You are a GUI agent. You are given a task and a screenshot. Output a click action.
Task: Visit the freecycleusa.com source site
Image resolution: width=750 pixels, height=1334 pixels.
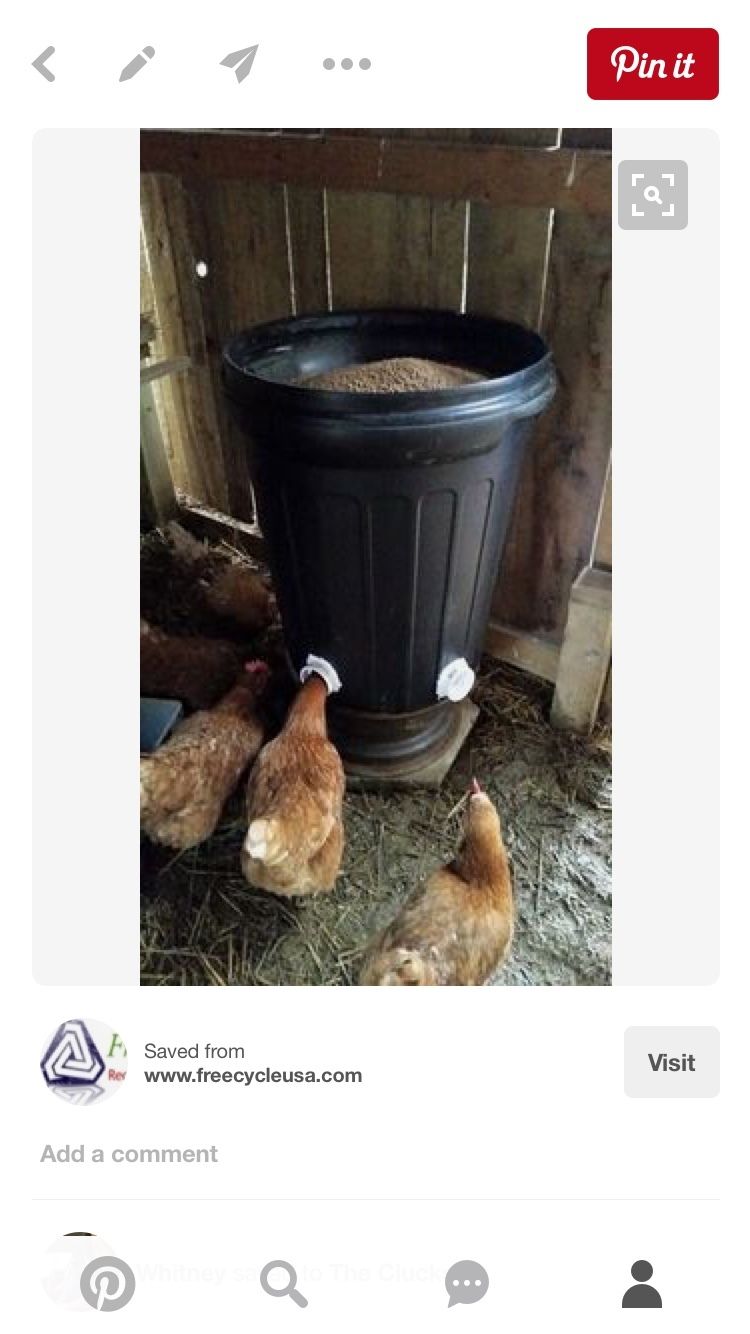671,1062
